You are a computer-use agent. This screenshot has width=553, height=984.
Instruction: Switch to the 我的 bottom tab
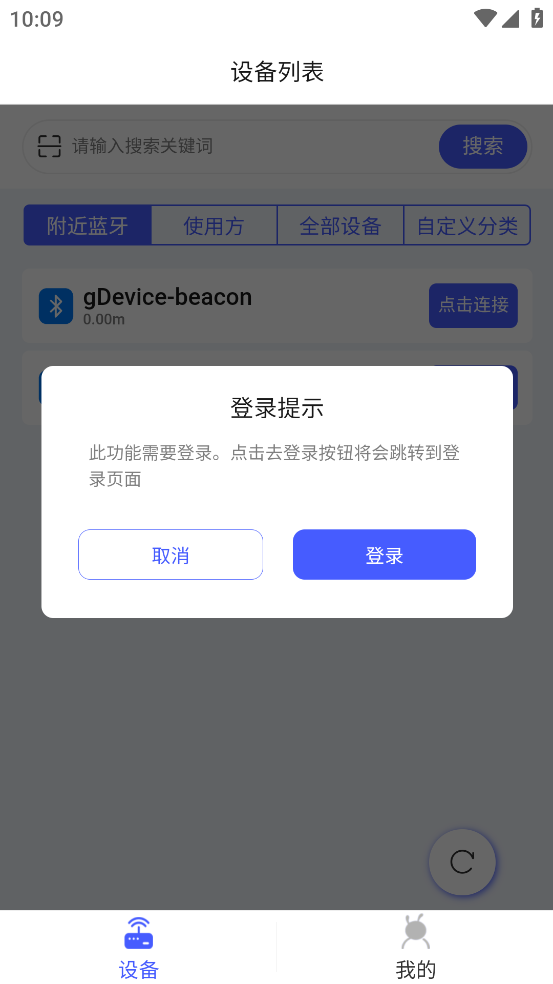(x=415, y=948)
